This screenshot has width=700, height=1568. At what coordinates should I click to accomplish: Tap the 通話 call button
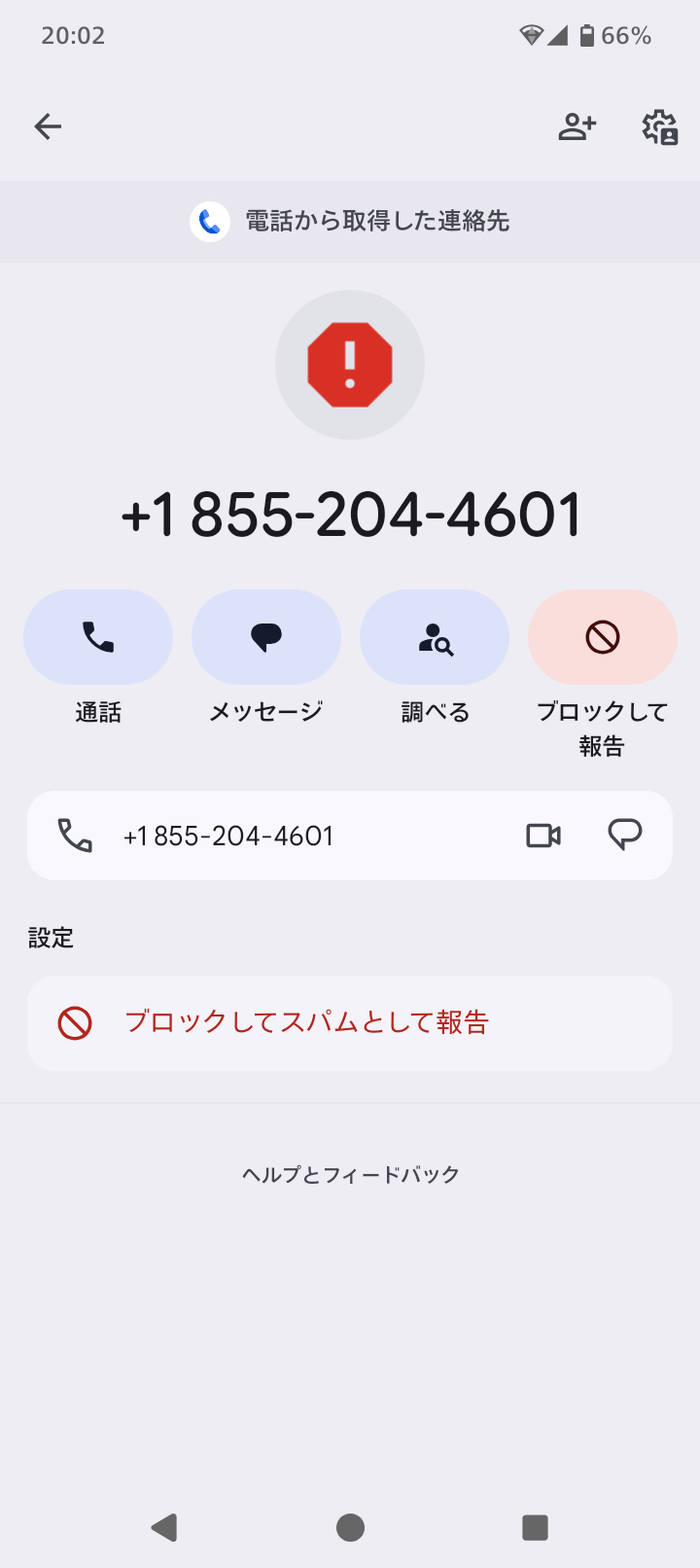coord(98,638)
